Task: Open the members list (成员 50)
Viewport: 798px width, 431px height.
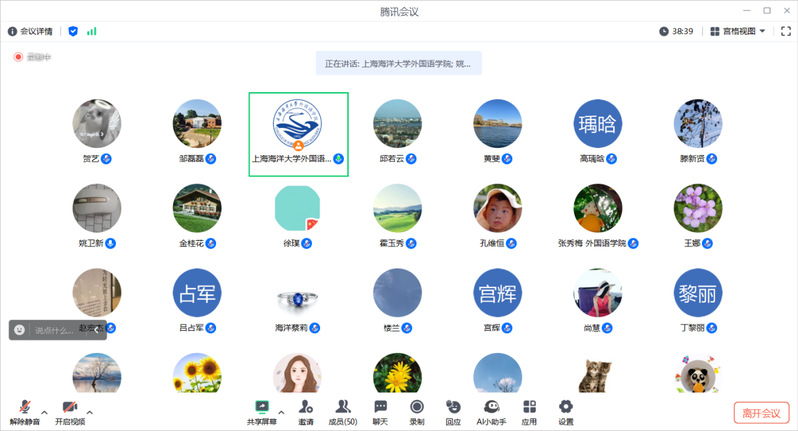Action: pos(344,412)
